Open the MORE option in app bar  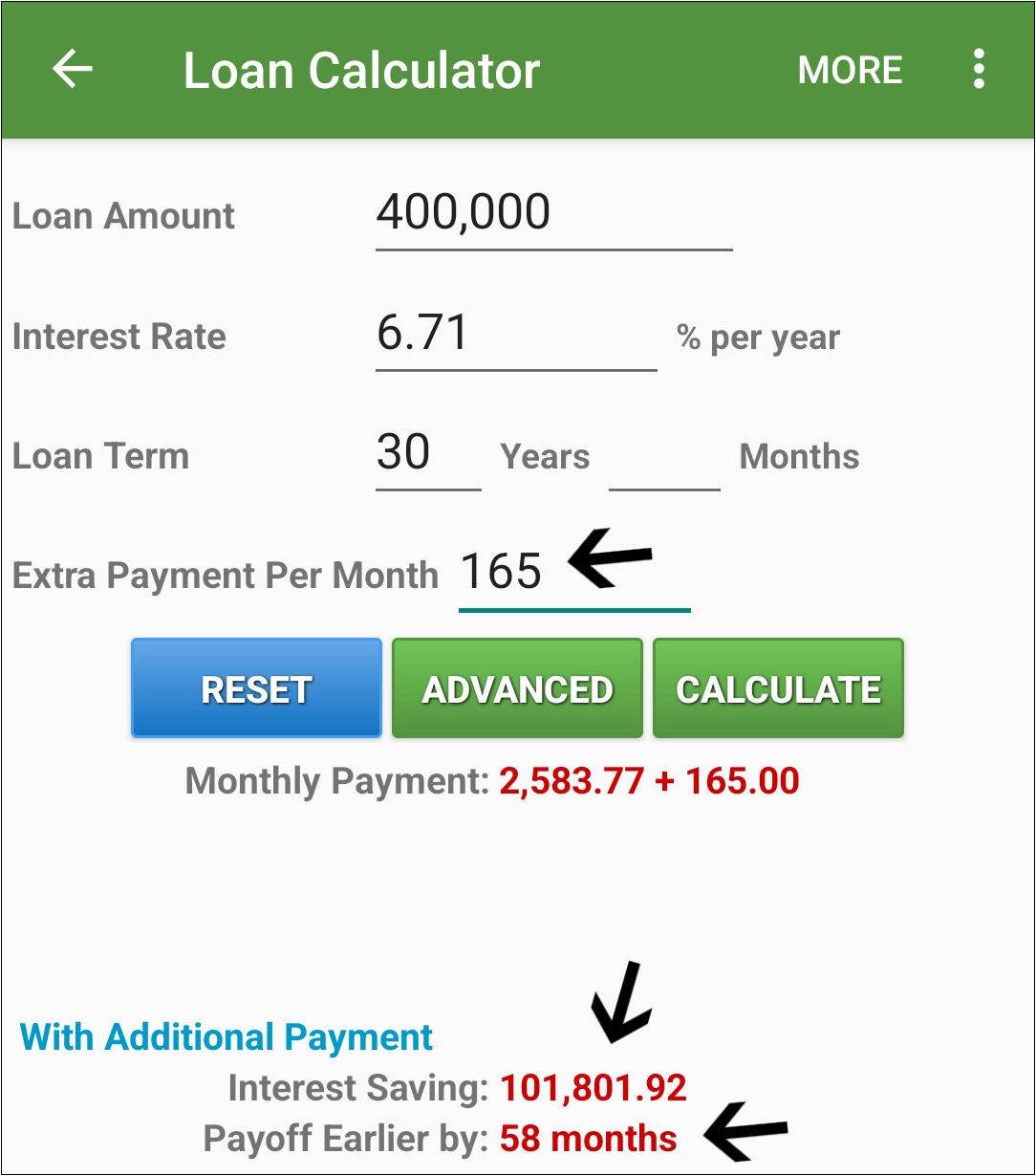tap(850, 70)
